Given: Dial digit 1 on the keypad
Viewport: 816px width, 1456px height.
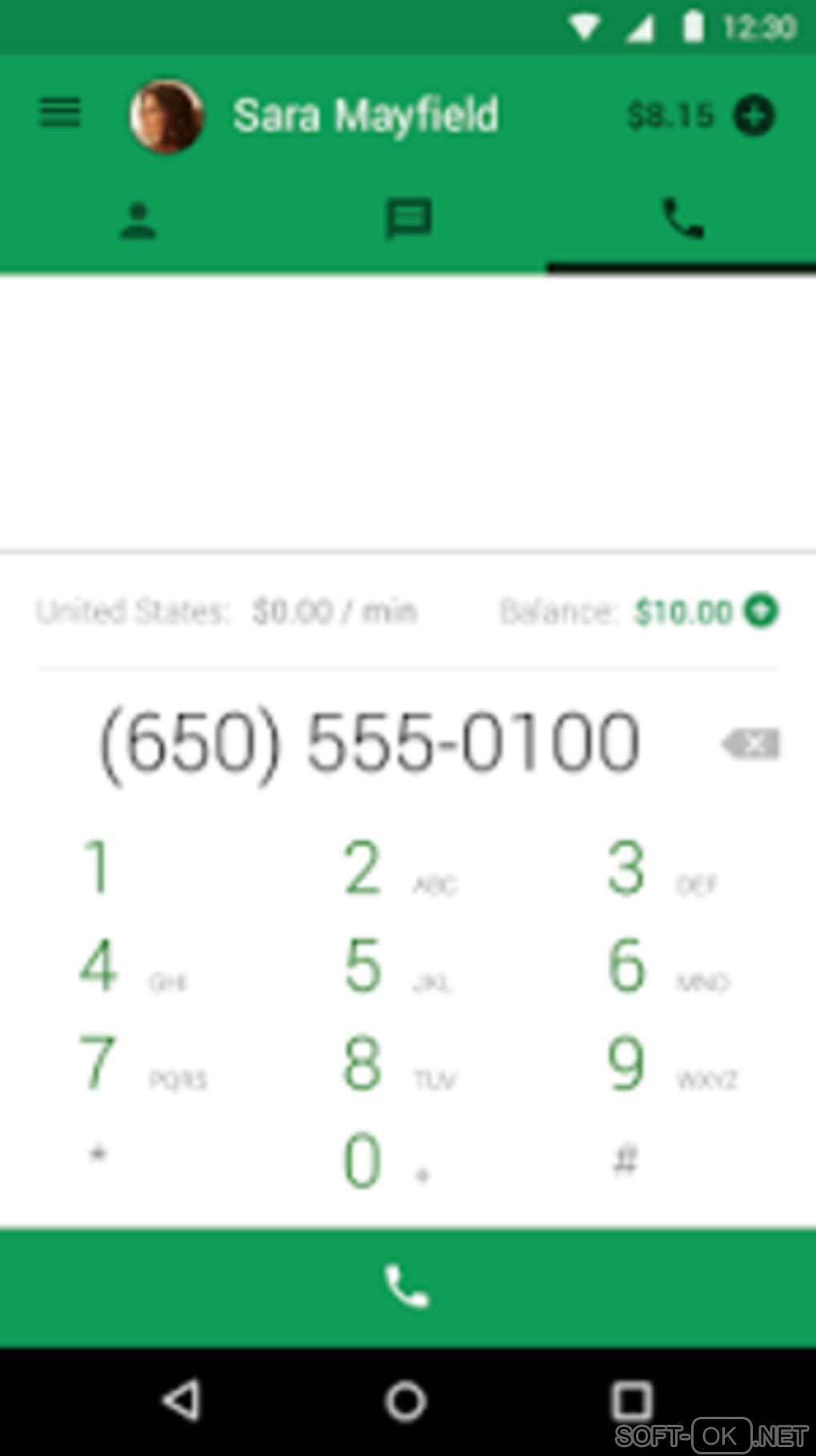Looking at the screenshot, I should click(98, 867).
